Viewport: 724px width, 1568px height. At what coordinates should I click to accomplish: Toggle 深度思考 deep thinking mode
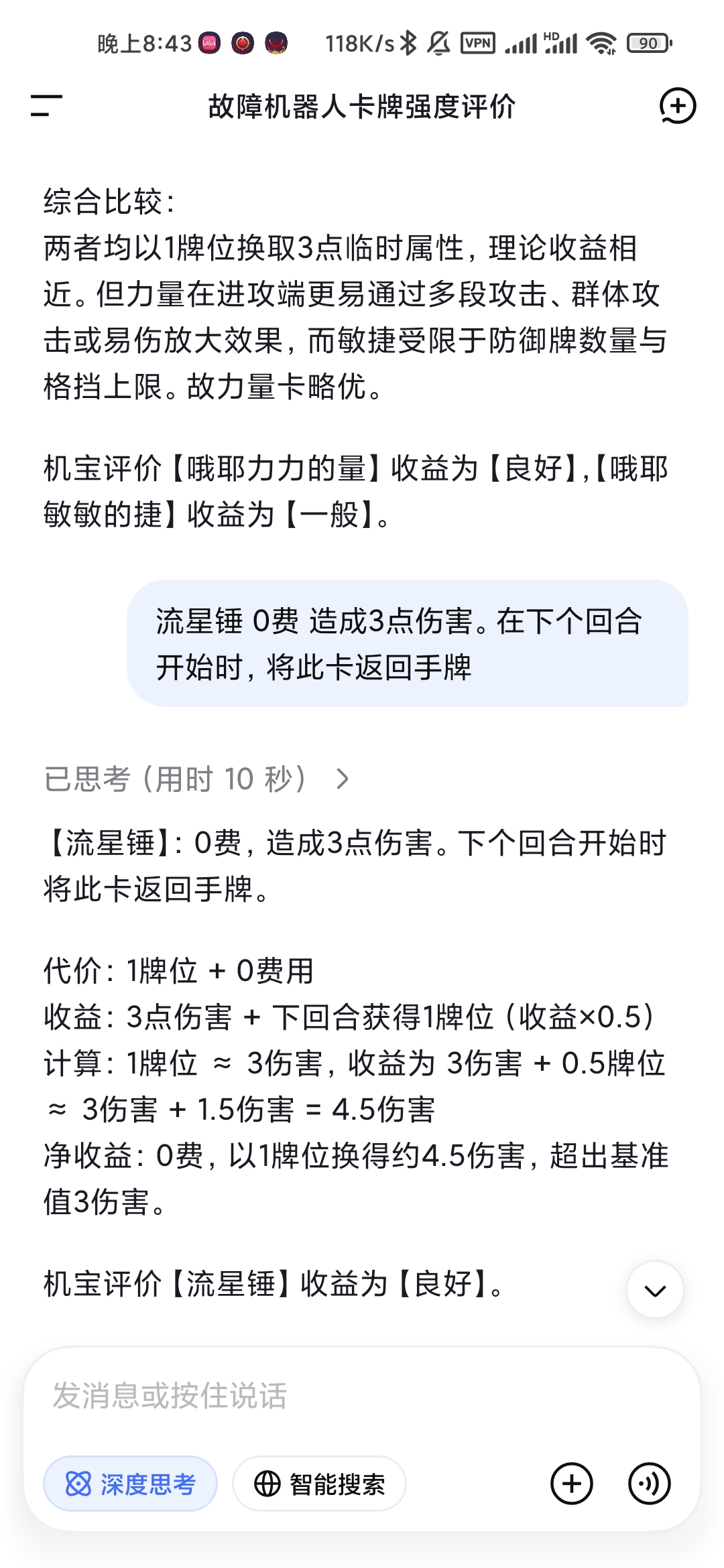[x=131, y=1484]
